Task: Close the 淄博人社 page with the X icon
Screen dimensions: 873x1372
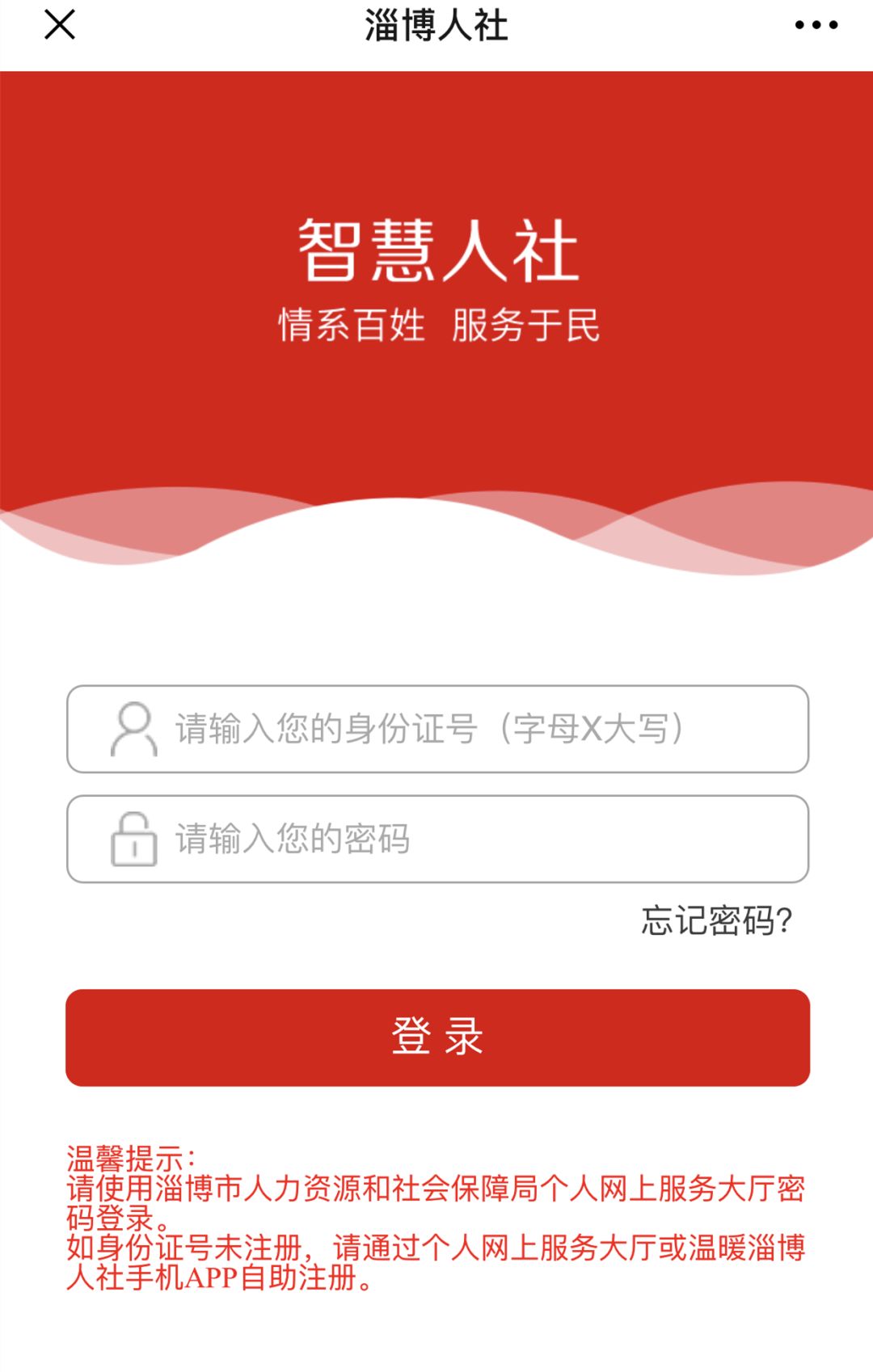Action: [x=61, y=26]
